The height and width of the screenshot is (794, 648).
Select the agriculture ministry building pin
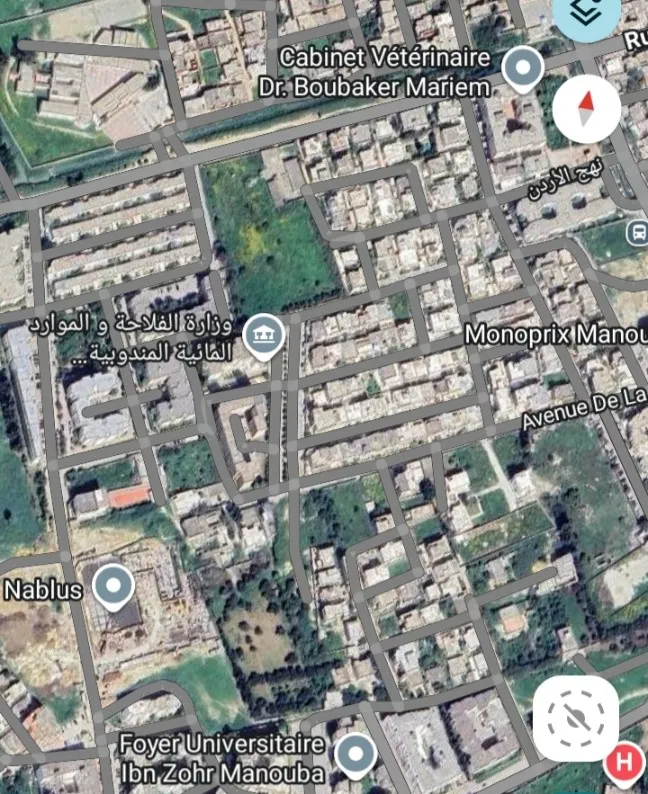263,334
